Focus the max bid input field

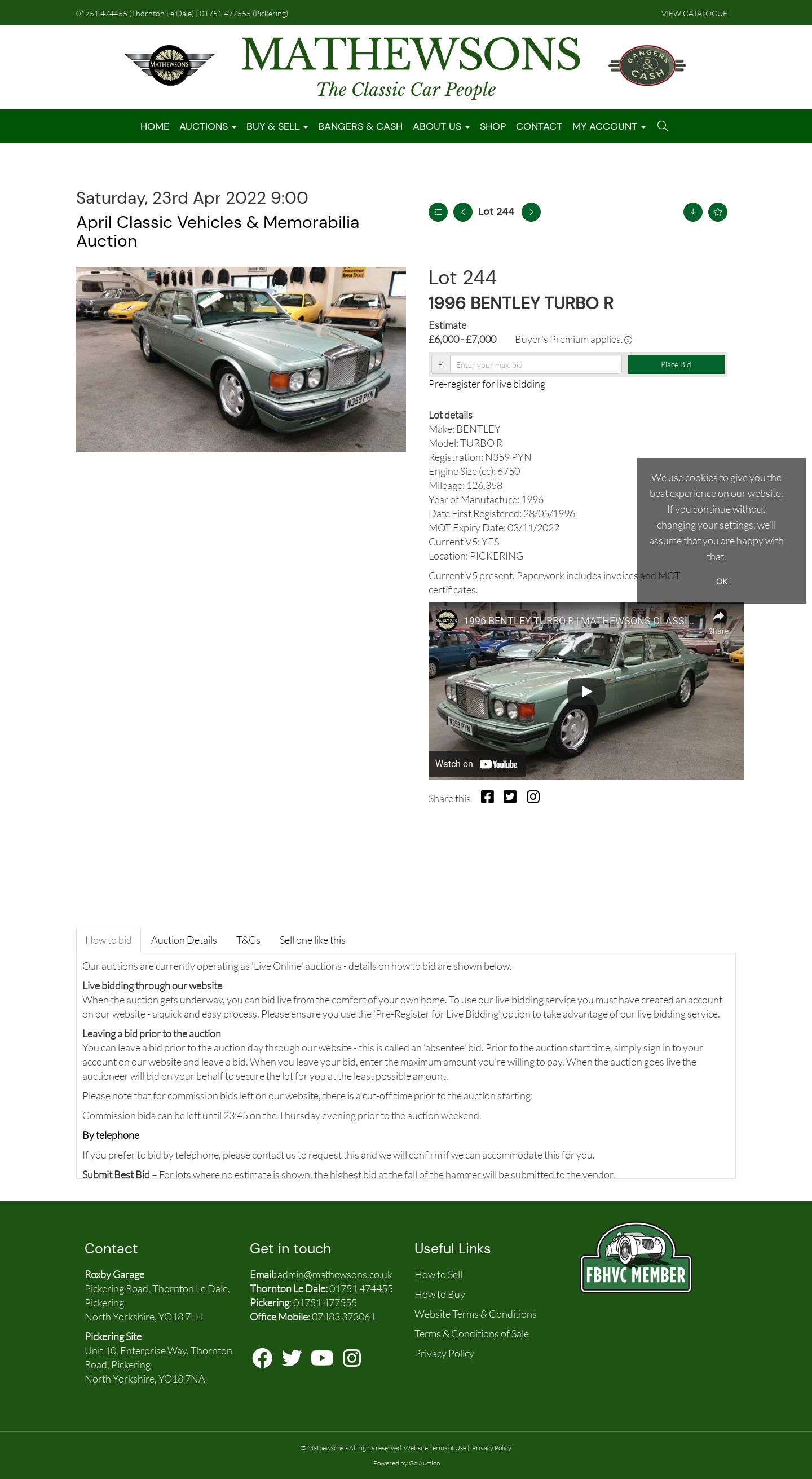pyautogui.click(x=535, y=364)
